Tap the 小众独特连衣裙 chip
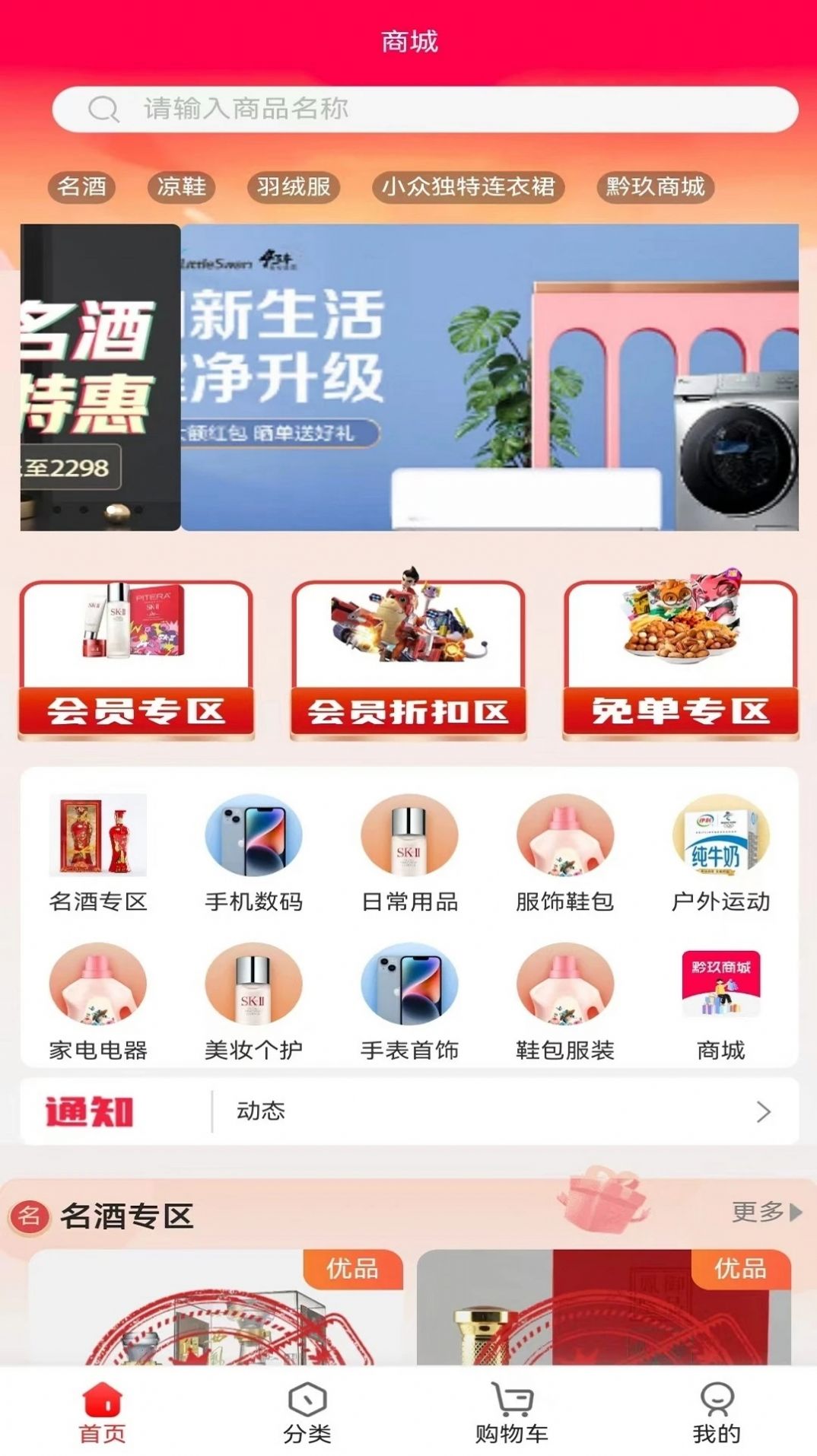 coord(468,187)
